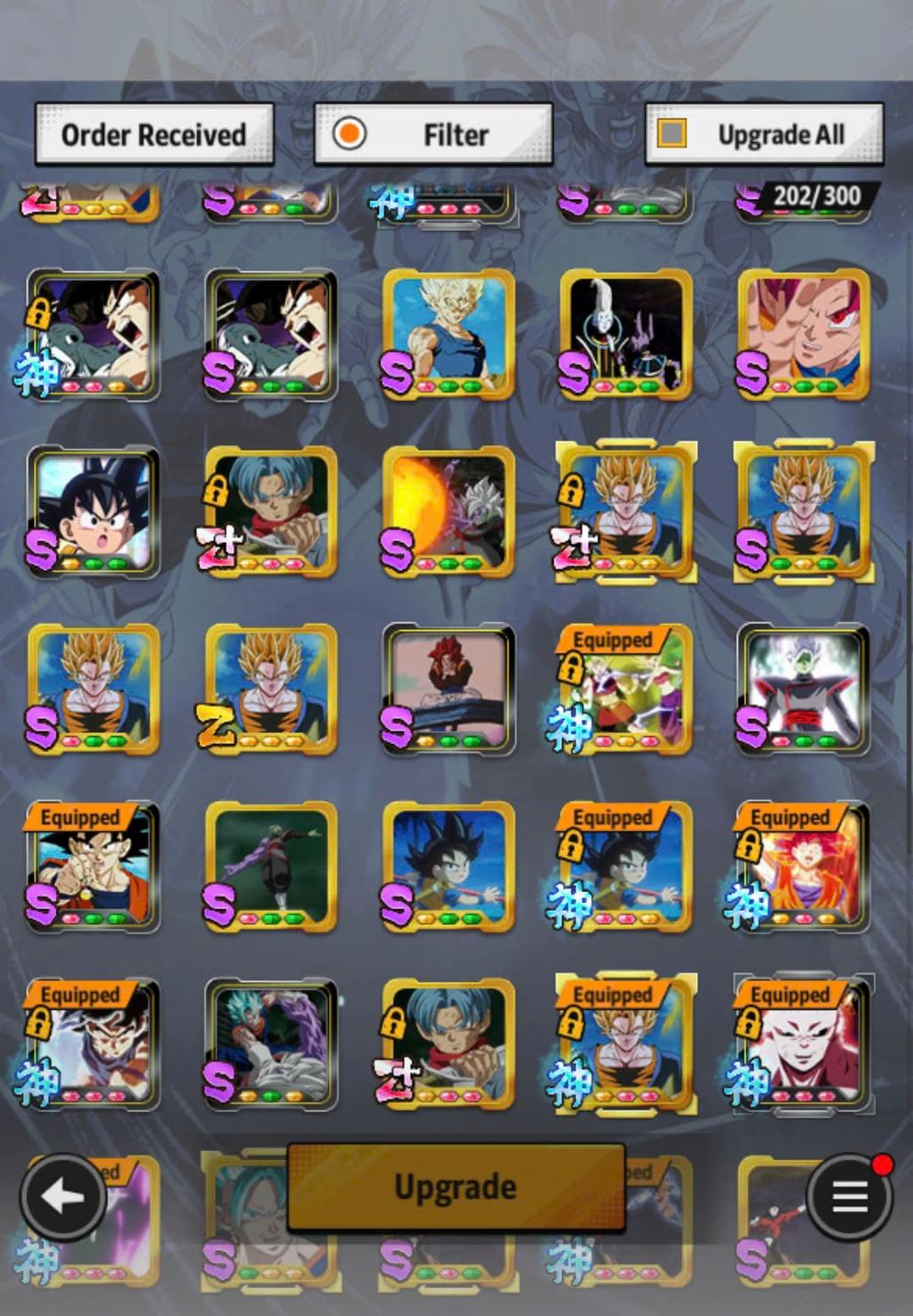
Task: Select the white-glowing Zamasu equipment tile
Action: coord(804,690)
